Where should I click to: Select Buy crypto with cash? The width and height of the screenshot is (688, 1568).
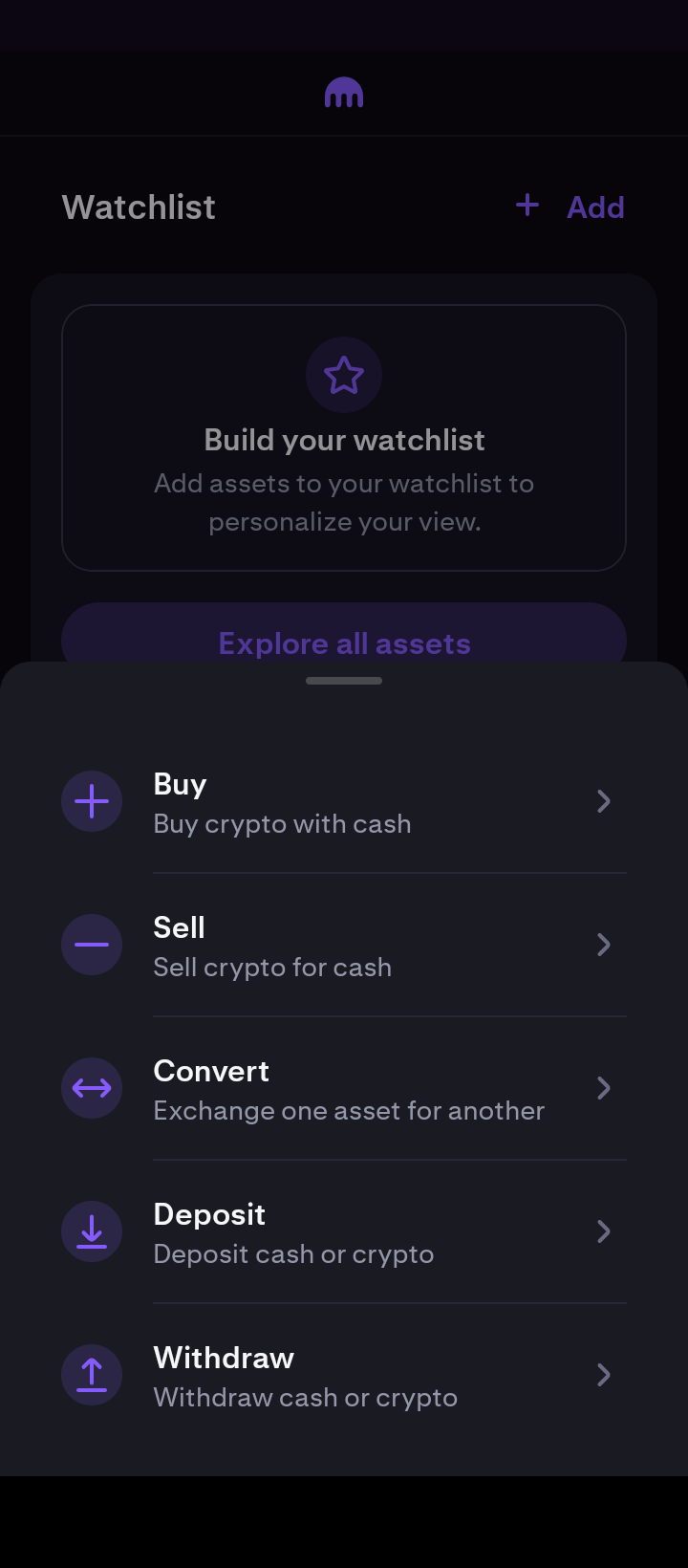coord(344,802)
